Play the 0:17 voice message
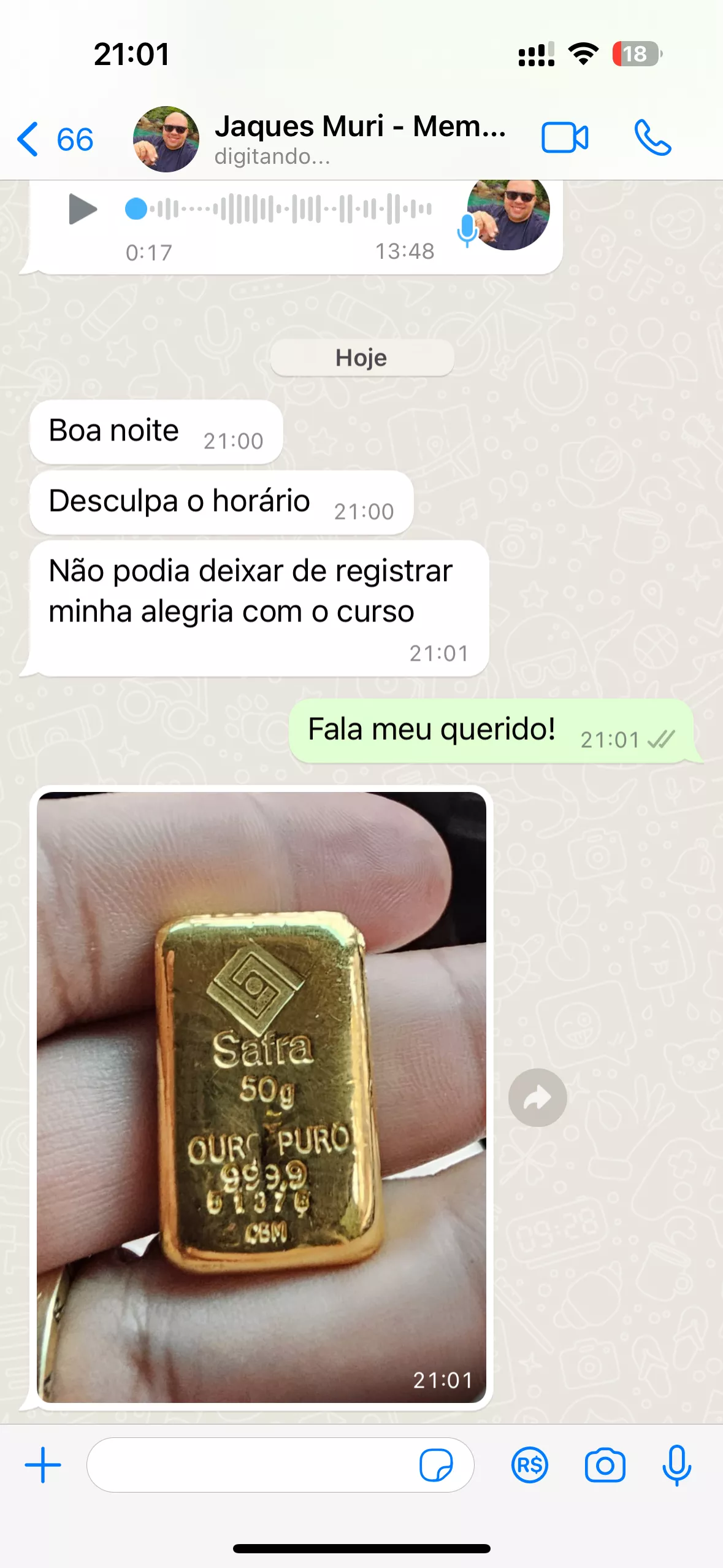723x1568 pixels. point(83,209)
